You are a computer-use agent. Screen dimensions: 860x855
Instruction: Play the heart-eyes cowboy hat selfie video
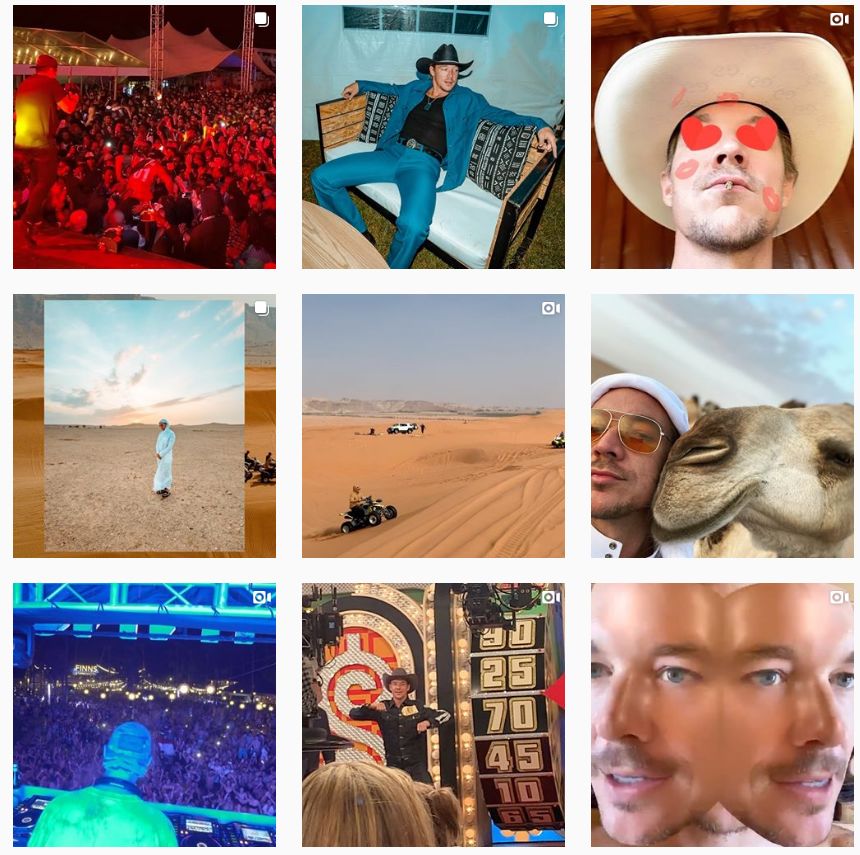(722, 137)
